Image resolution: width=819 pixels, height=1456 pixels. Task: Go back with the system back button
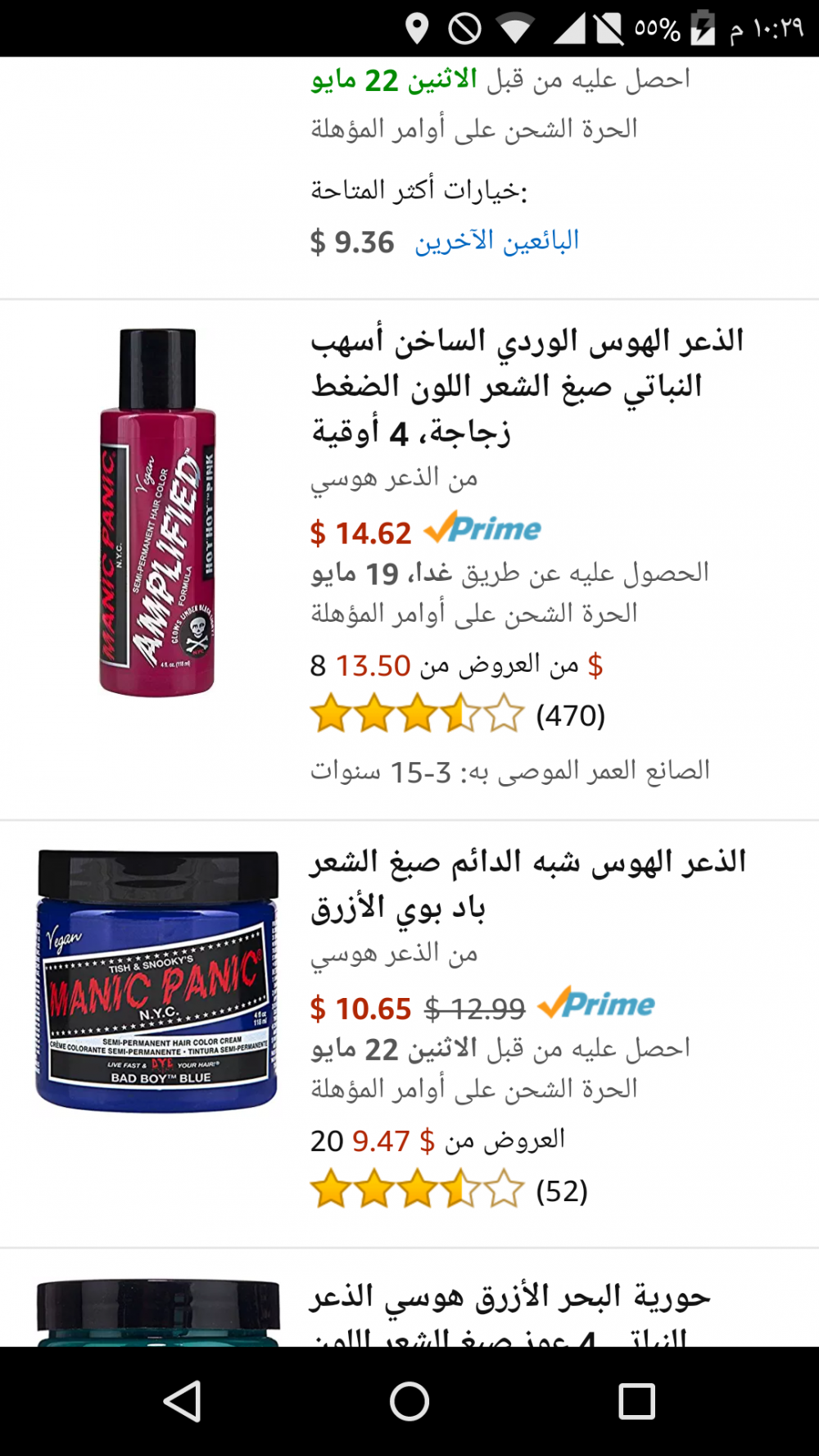183,1401
